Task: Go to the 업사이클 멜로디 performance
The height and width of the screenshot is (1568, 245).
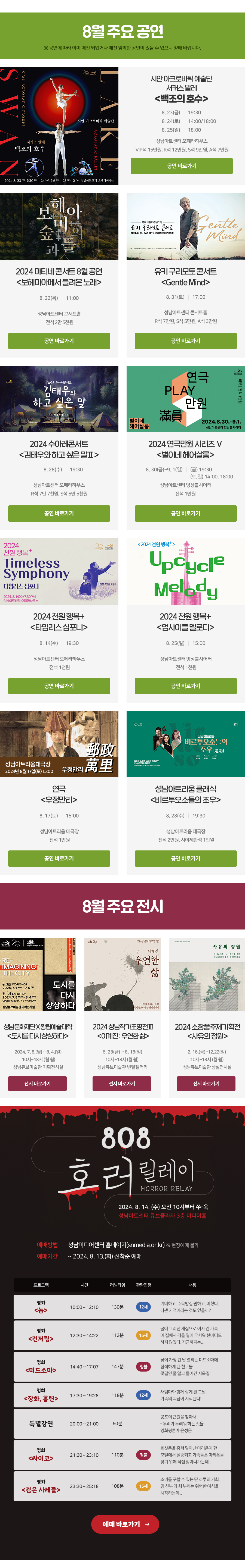Action: click(x=185, y=686)
